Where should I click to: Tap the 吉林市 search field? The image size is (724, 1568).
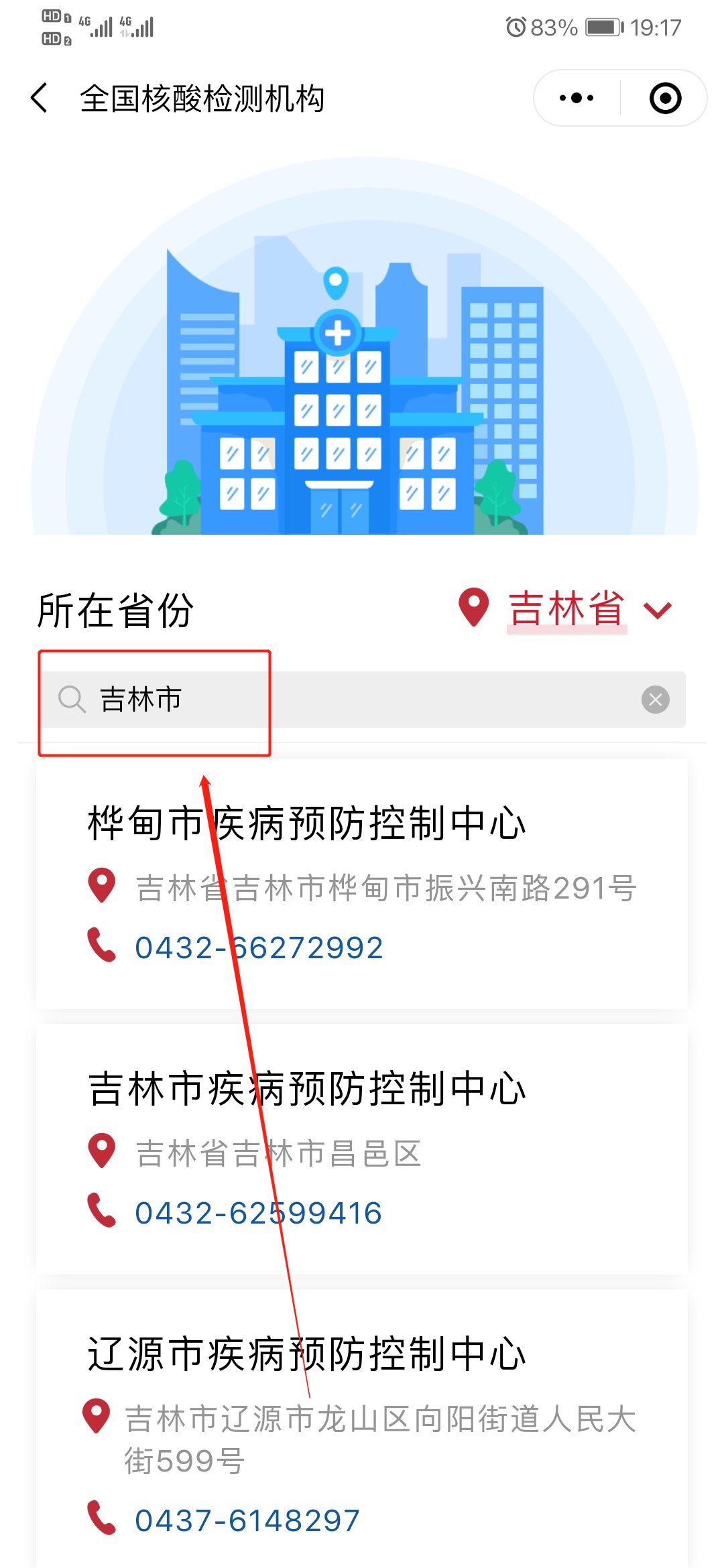point(362,700)
